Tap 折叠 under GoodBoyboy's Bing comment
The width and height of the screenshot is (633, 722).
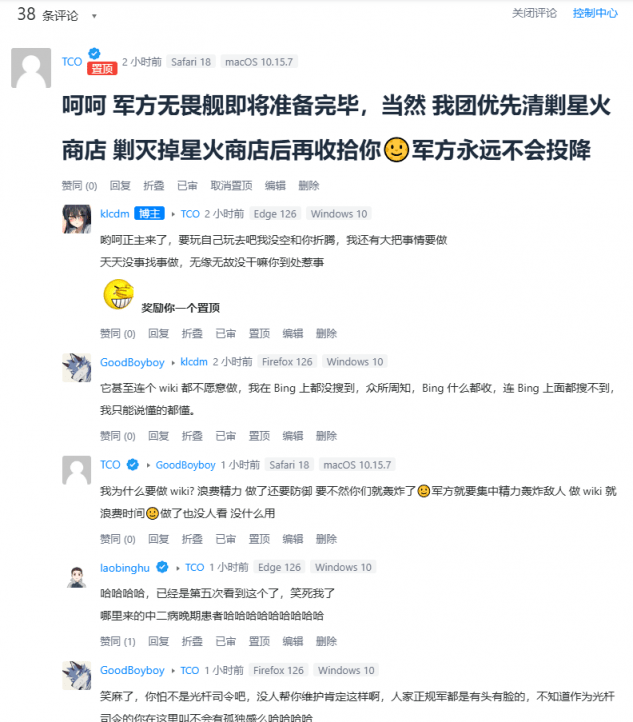tap(192, 436)
